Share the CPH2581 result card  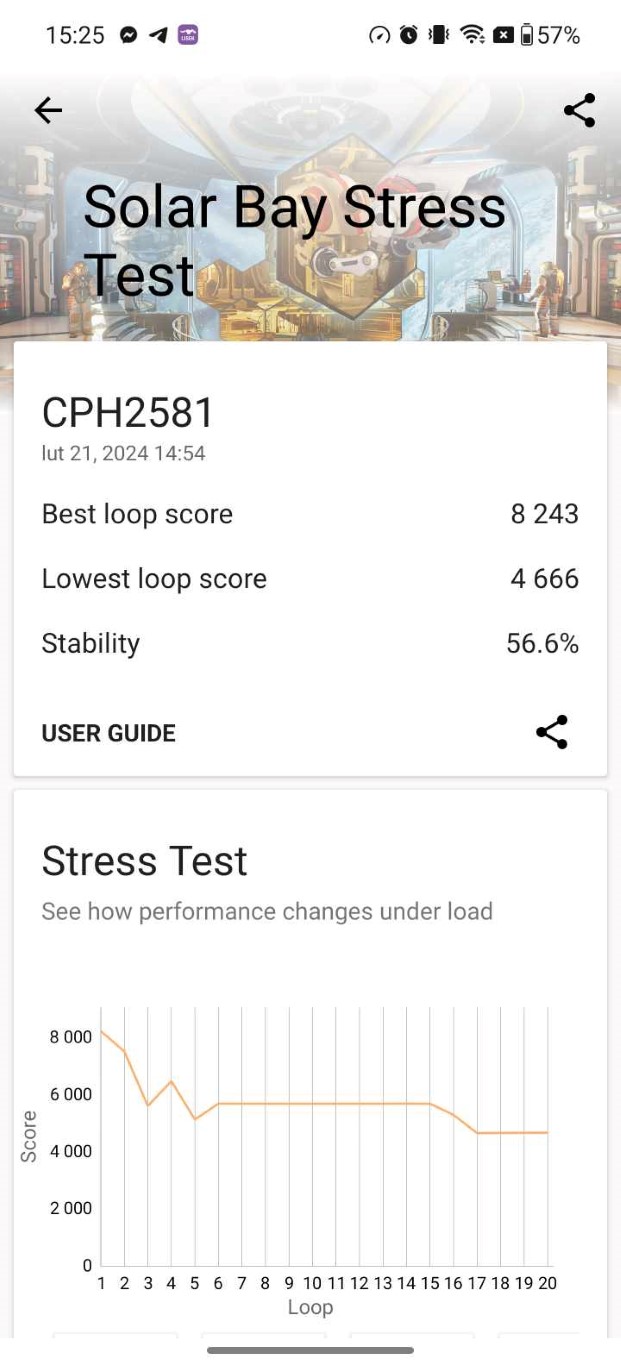click(x=552, y=732)
